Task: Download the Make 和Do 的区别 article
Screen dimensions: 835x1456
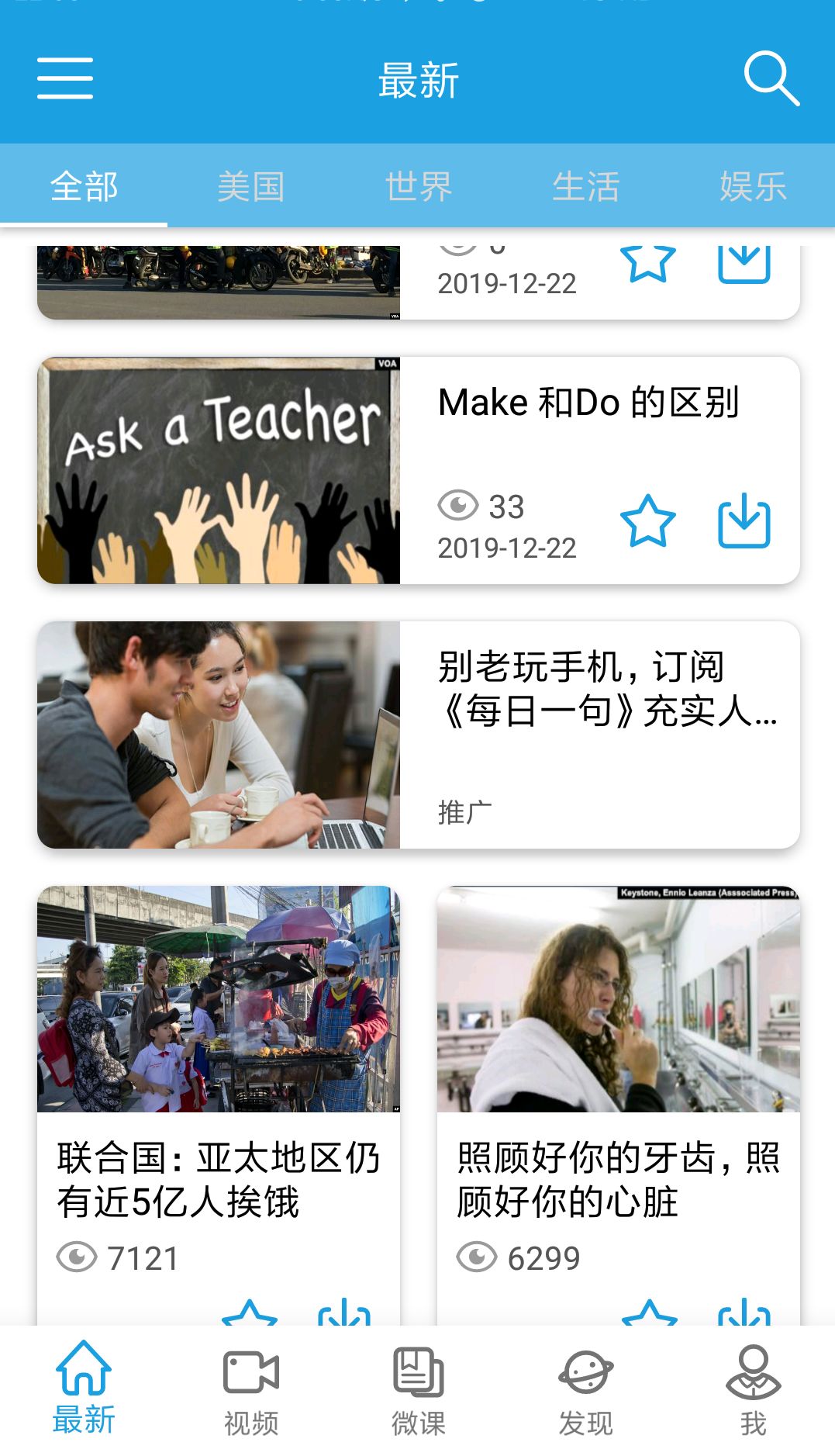Action: (744, 522)
